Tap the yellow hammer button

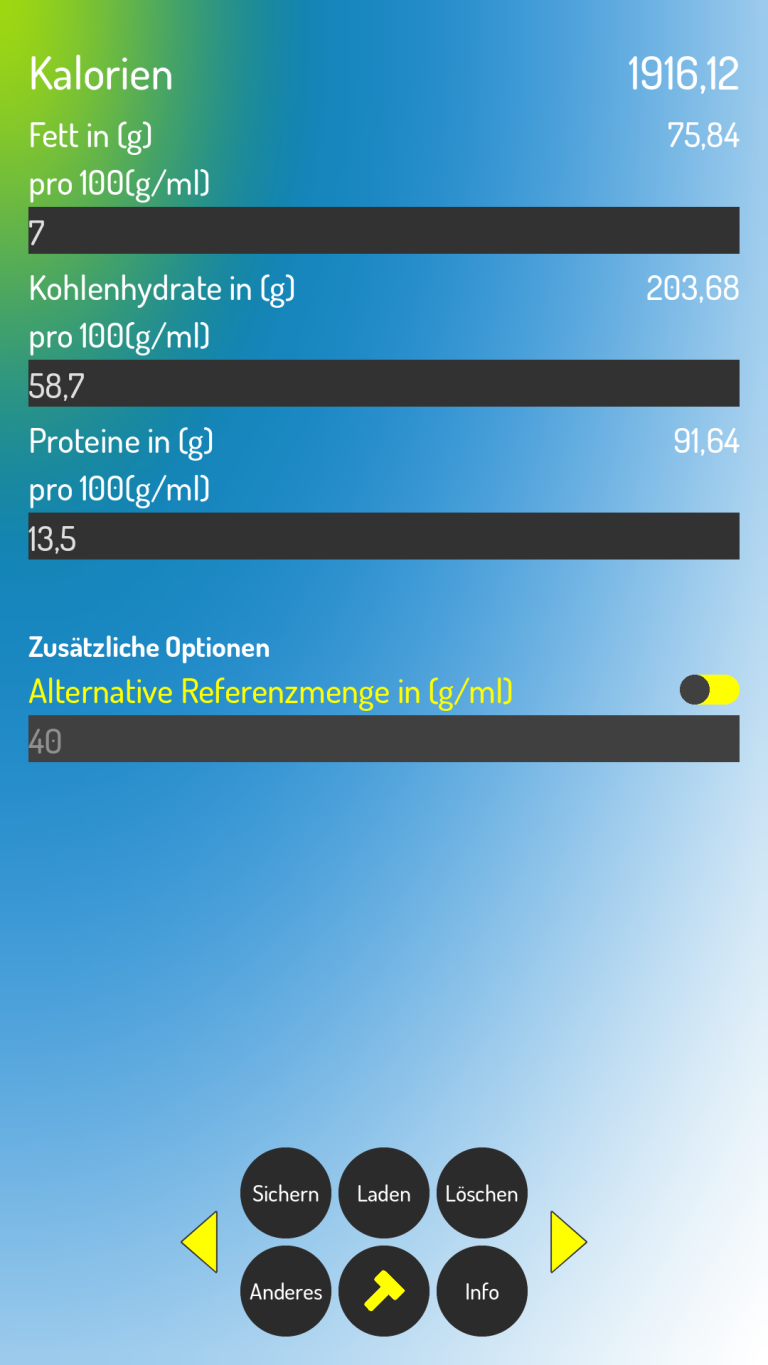pyautogui.click(x=384, y=1291)
